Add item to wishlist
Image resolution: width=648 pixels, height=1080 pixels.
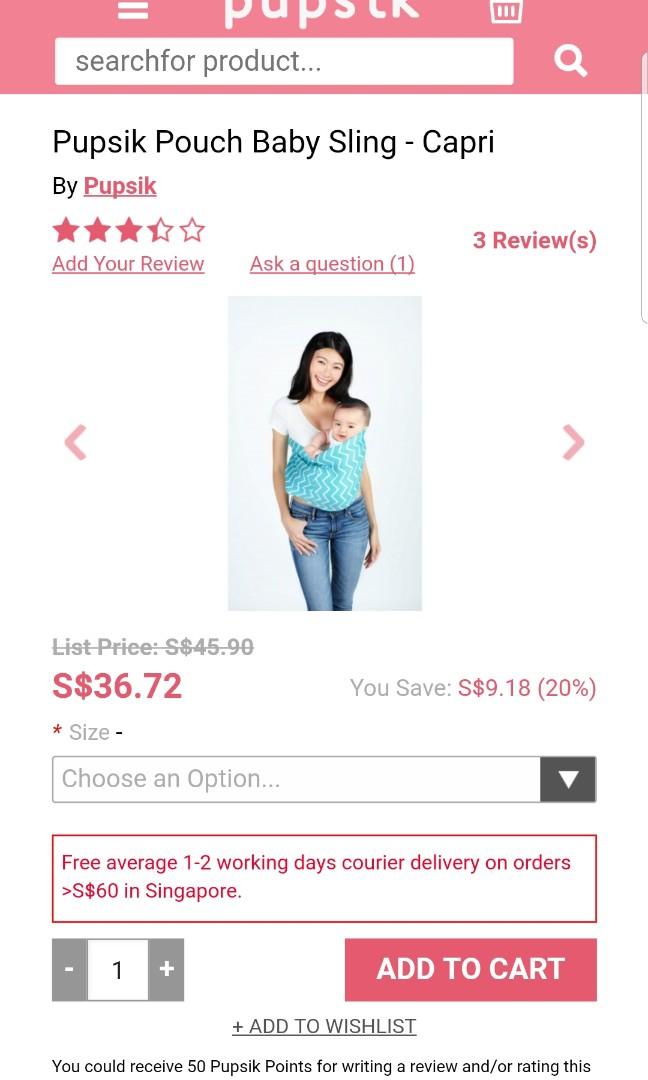324,1026
